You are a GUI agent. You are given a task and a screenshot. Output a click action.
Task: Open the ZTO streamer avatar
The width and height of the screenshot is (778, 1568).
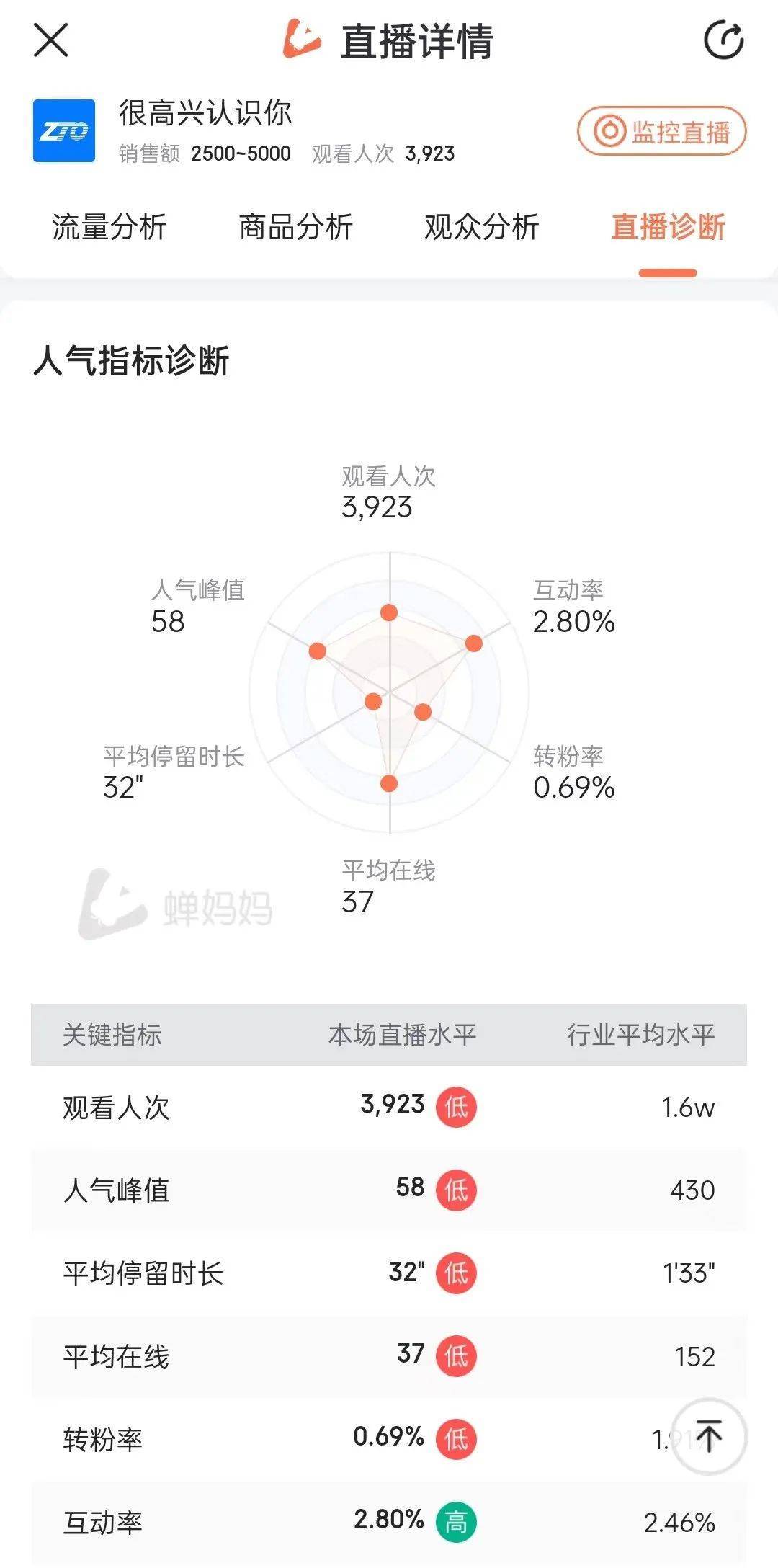click(64, 131)
